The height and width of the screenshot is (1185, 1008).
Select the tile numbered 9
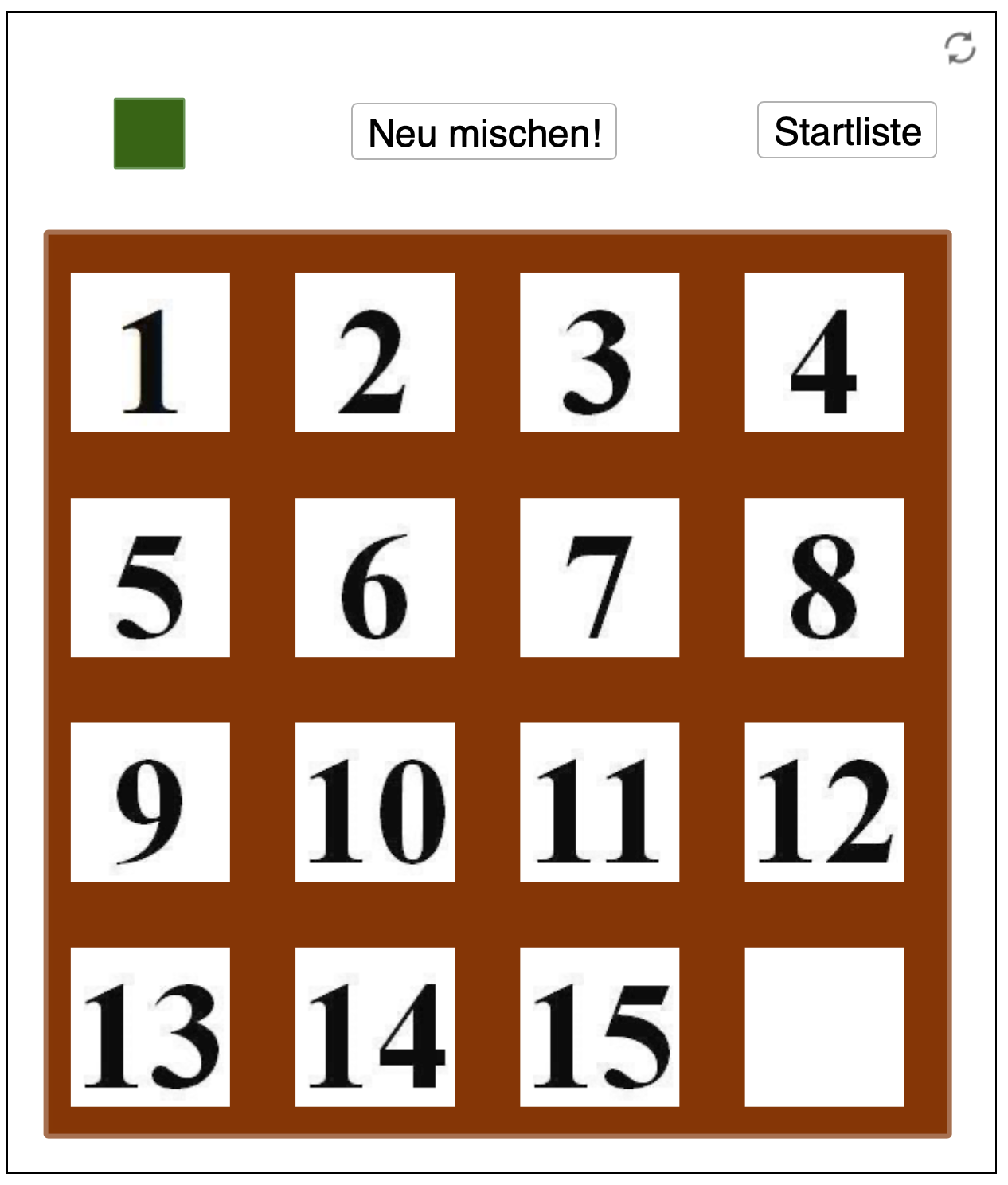point(150,802)
